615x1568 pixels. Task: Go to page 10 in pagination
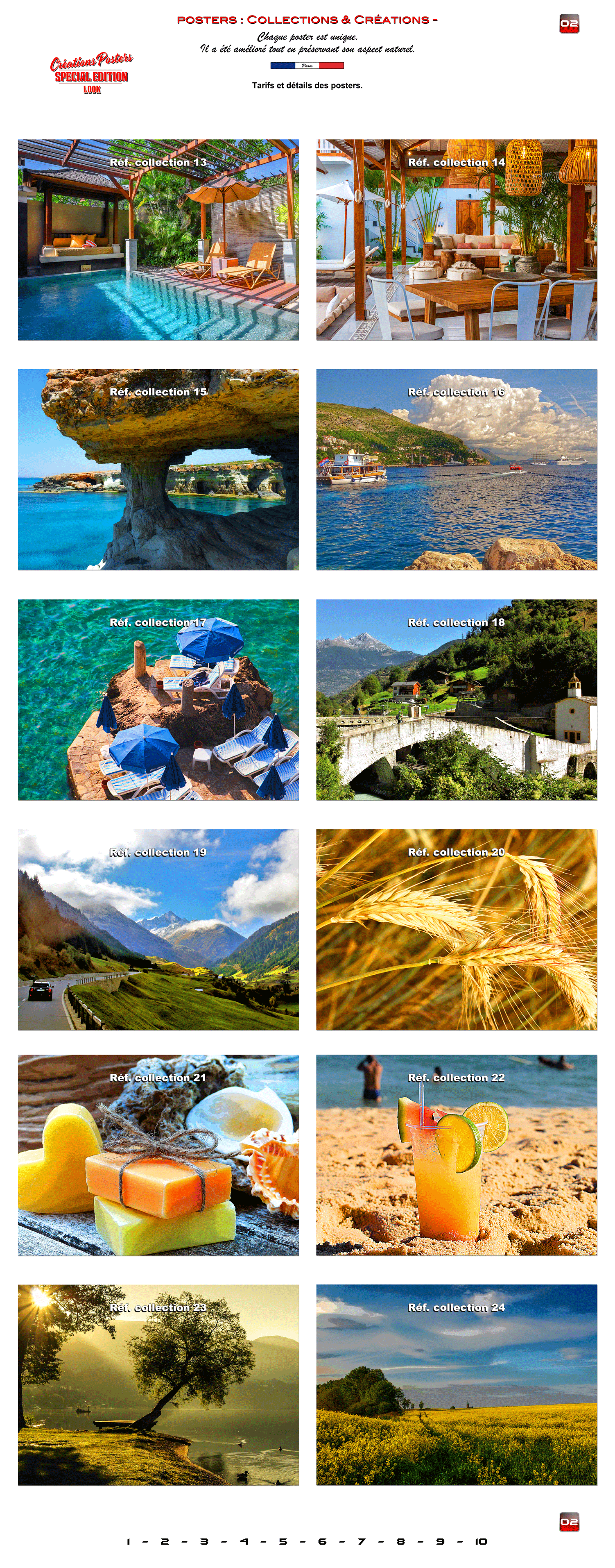pyautogui.click(x=481, y=1541)
